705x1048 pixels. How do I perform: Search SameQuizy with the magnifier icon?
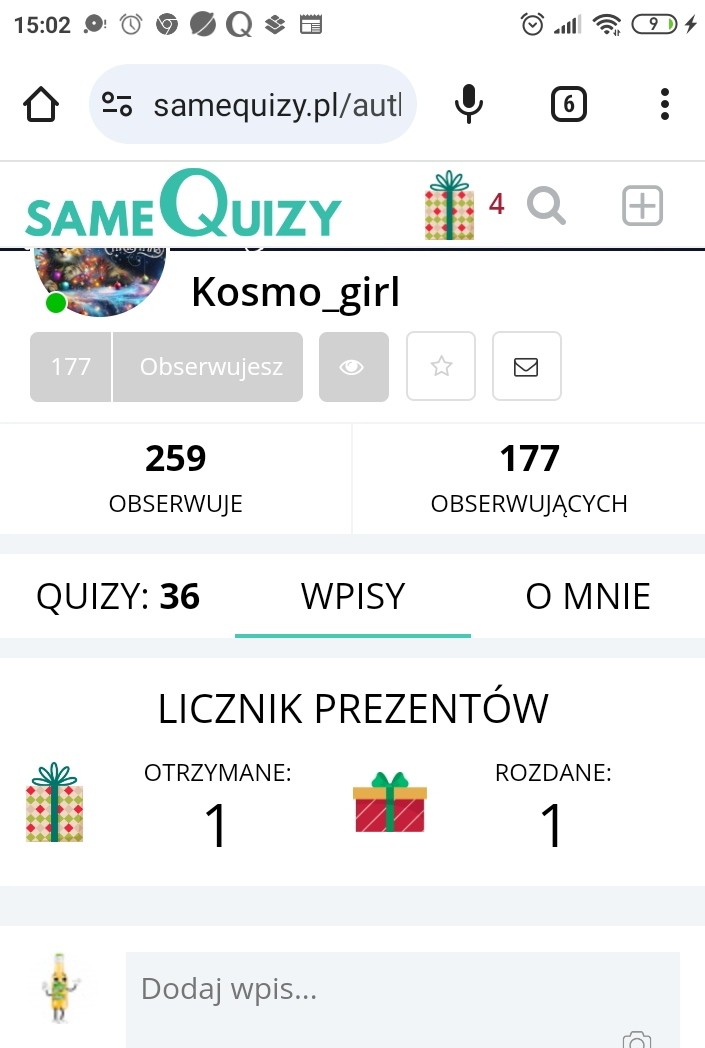point(546,207)
